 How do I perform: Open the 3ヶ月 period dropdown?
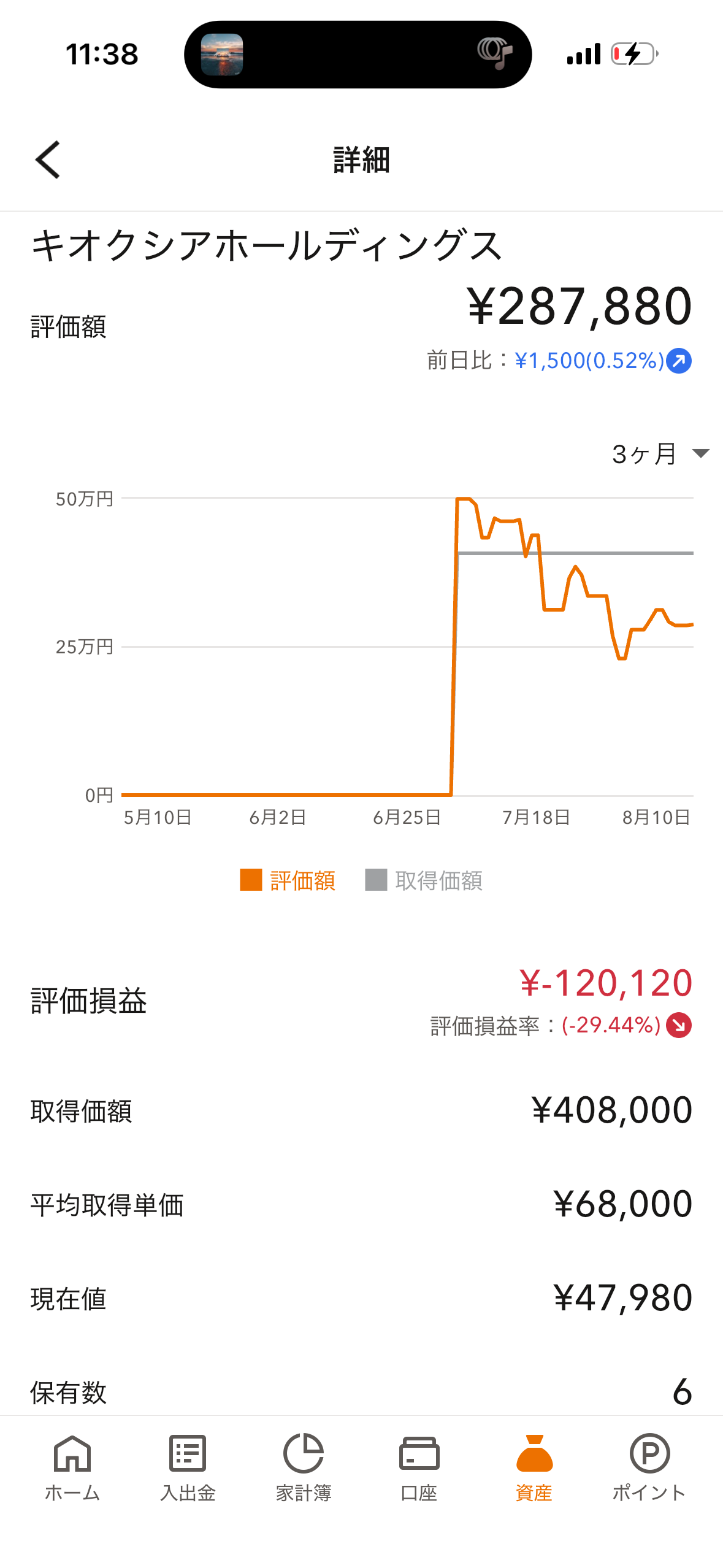click(x=660, y=454)
